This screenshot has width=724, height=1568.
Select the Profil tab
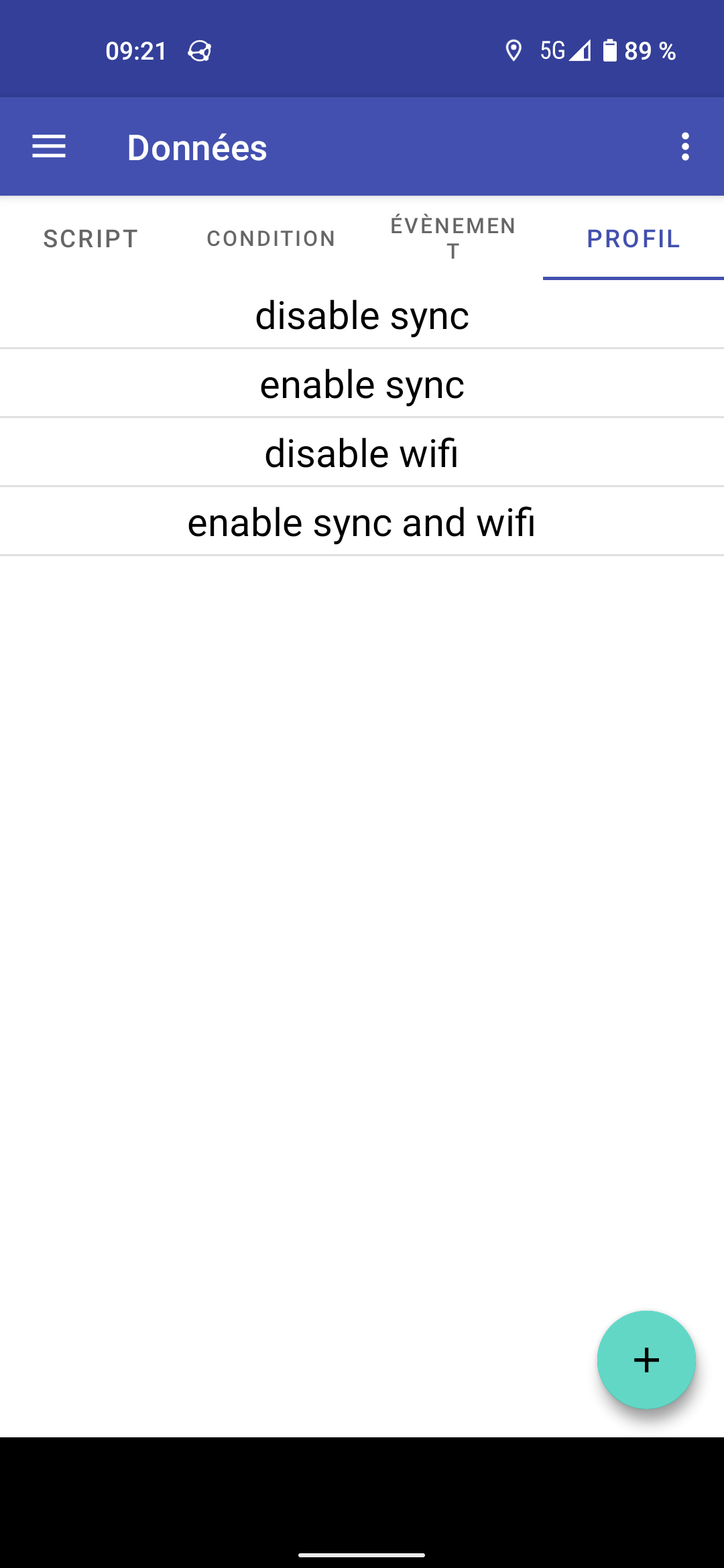pyautogui.click(x=633, y=239)
